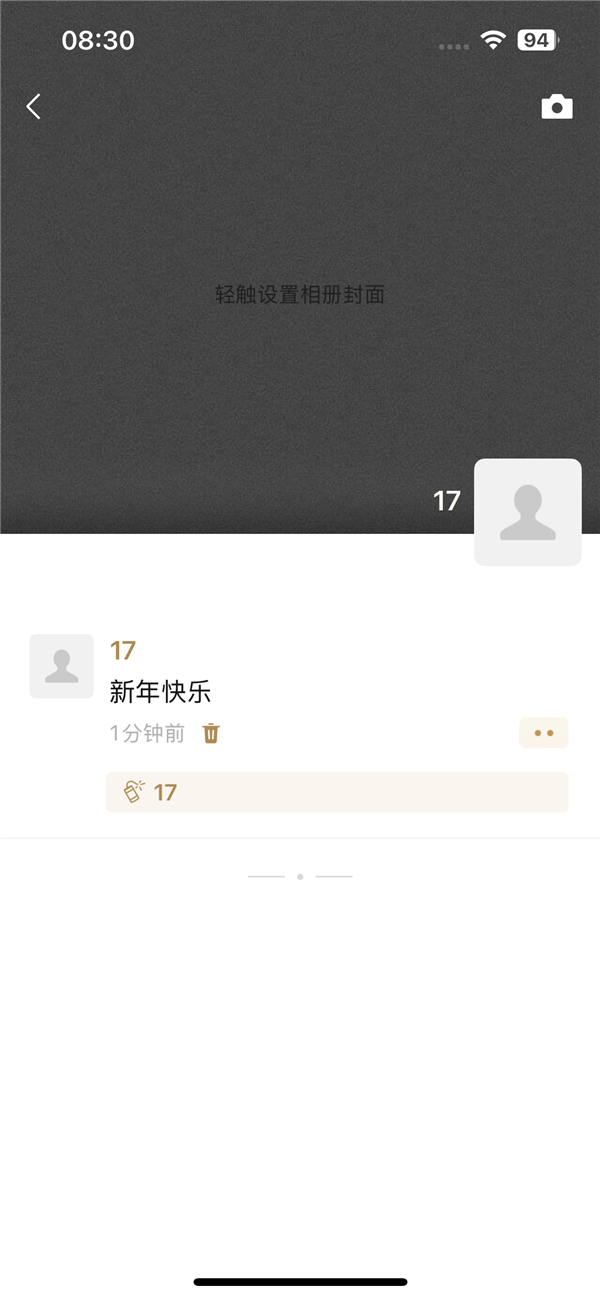Go back using the top-left arrow
Viewport: 600px width, 1298px height.
34,107
